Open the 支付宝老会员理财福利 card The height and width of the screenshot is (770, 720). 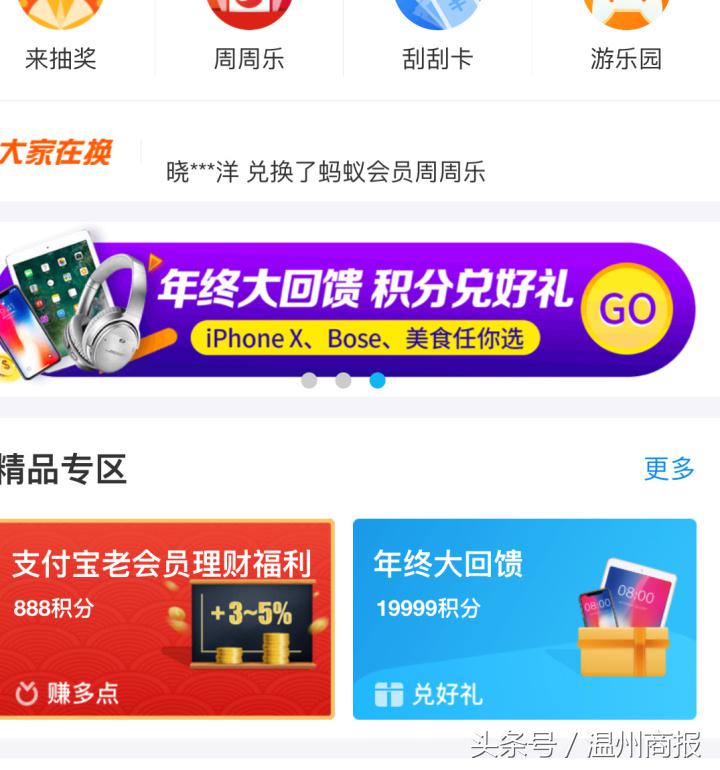point(166,618)
